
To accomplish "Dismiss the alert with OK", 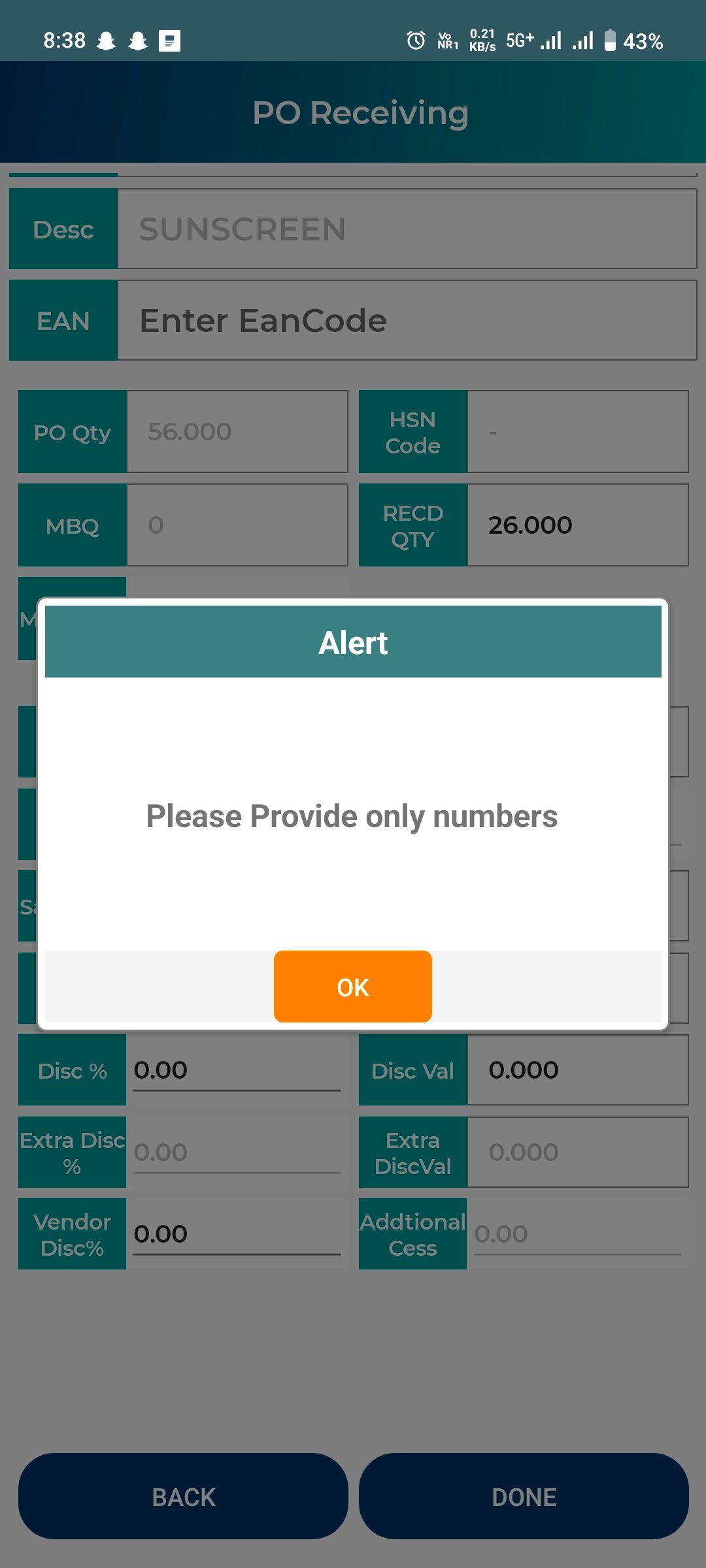I will click(x=353, y=987).
